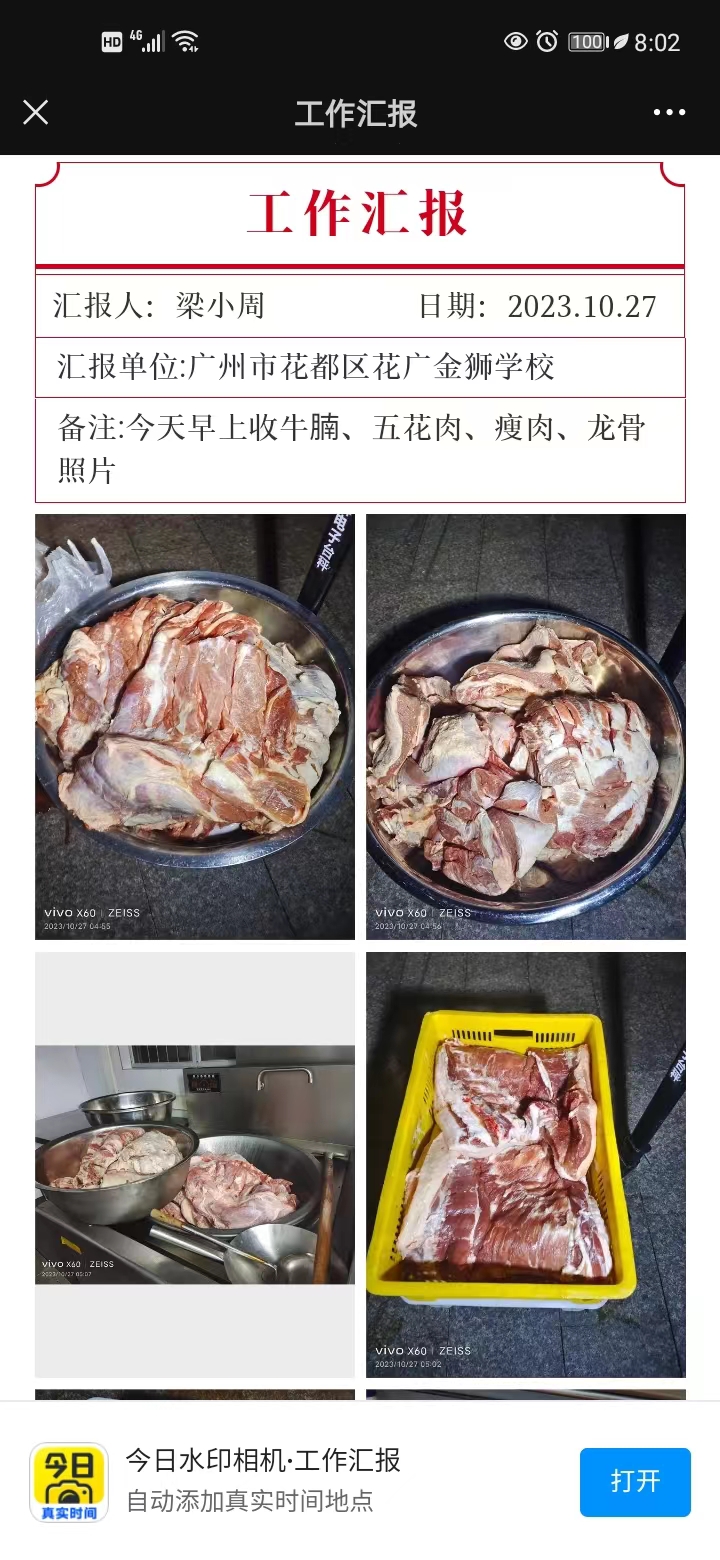Open the three-dot overflow menu
Viewport: 720px width, 1560px height.
[669, 113]
